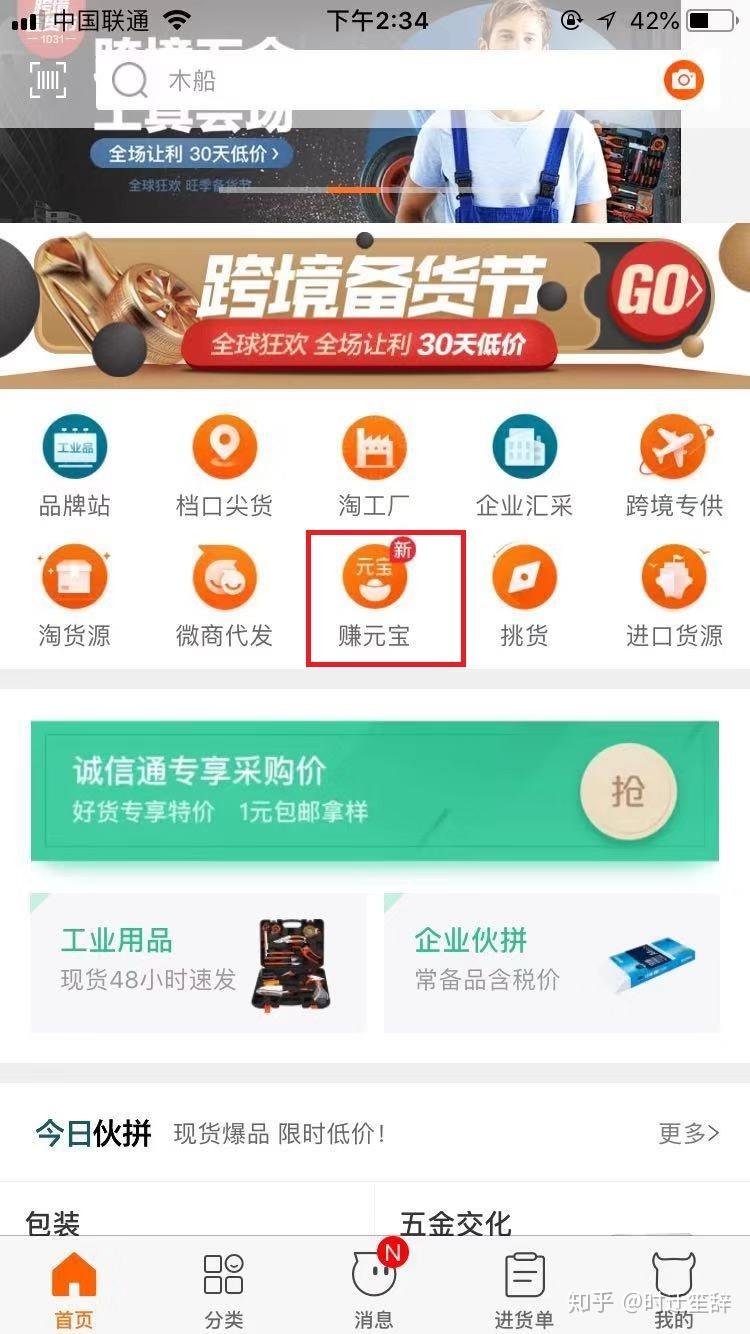Open 微商代发 category
The height and width of the screenshot is (1334, 750).
(x=224, y=597)
